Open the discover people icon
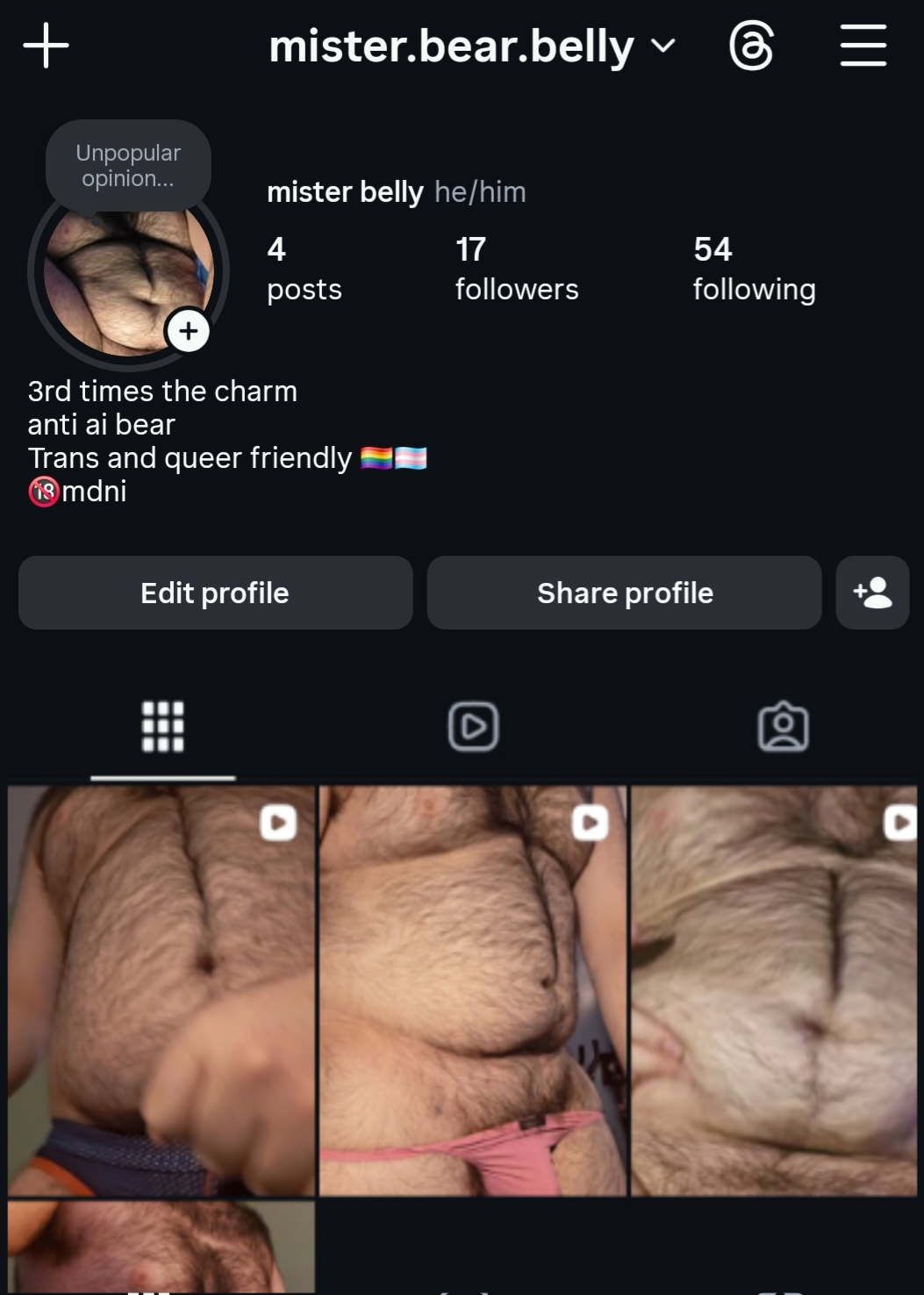The image size is (924, 1295). point(872,593)
